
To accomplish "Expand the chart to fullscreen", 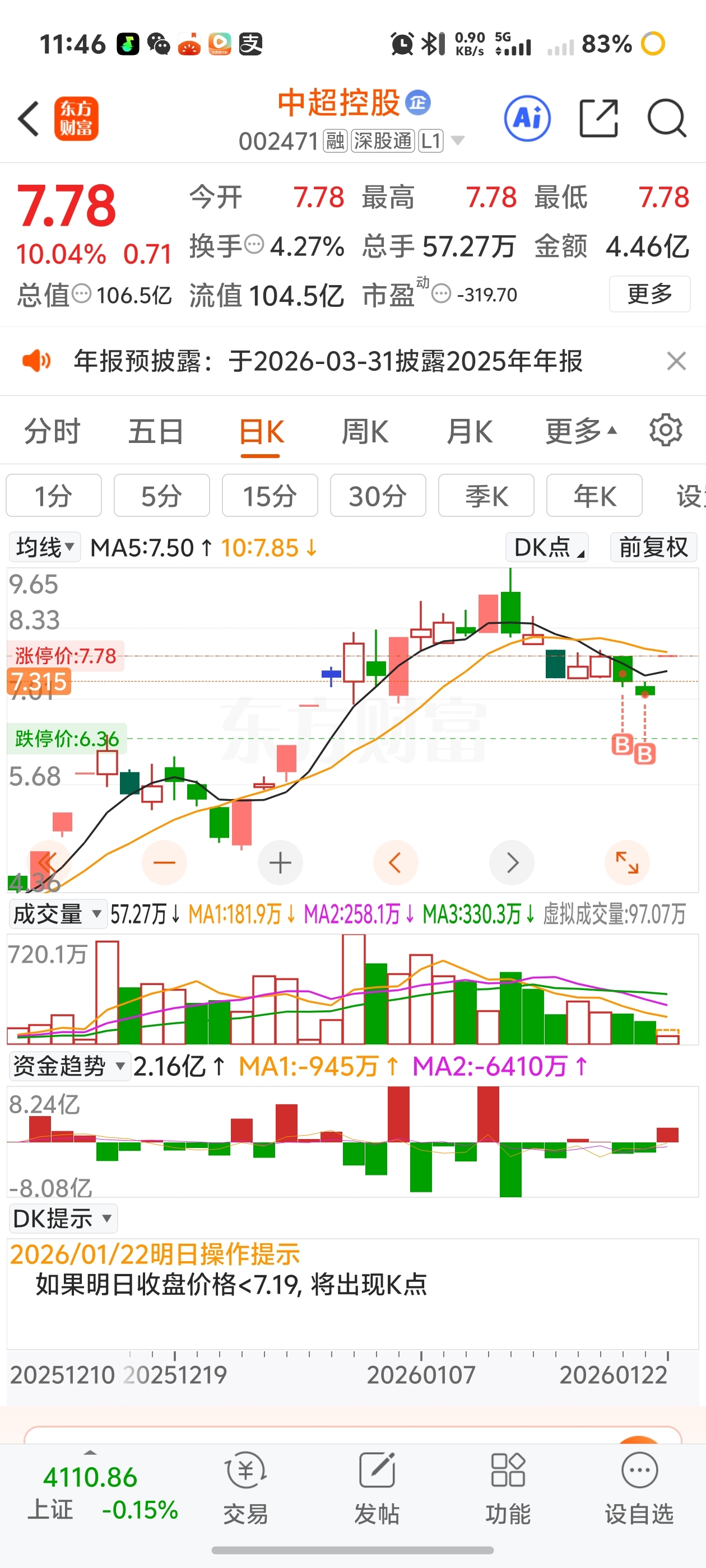I will point(627,862).
